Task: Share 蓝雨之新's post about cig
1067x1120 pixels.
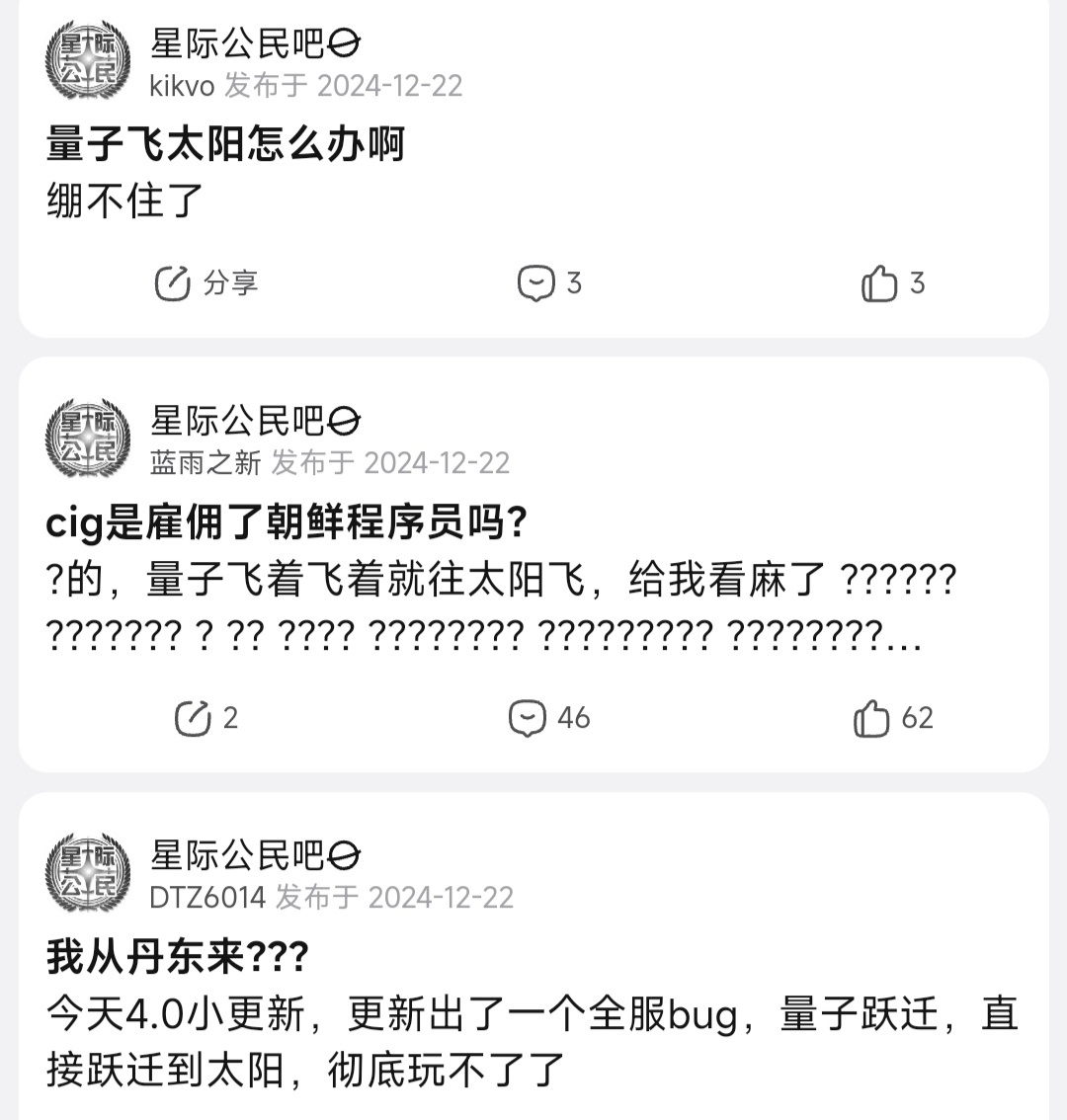Action: 205,718
